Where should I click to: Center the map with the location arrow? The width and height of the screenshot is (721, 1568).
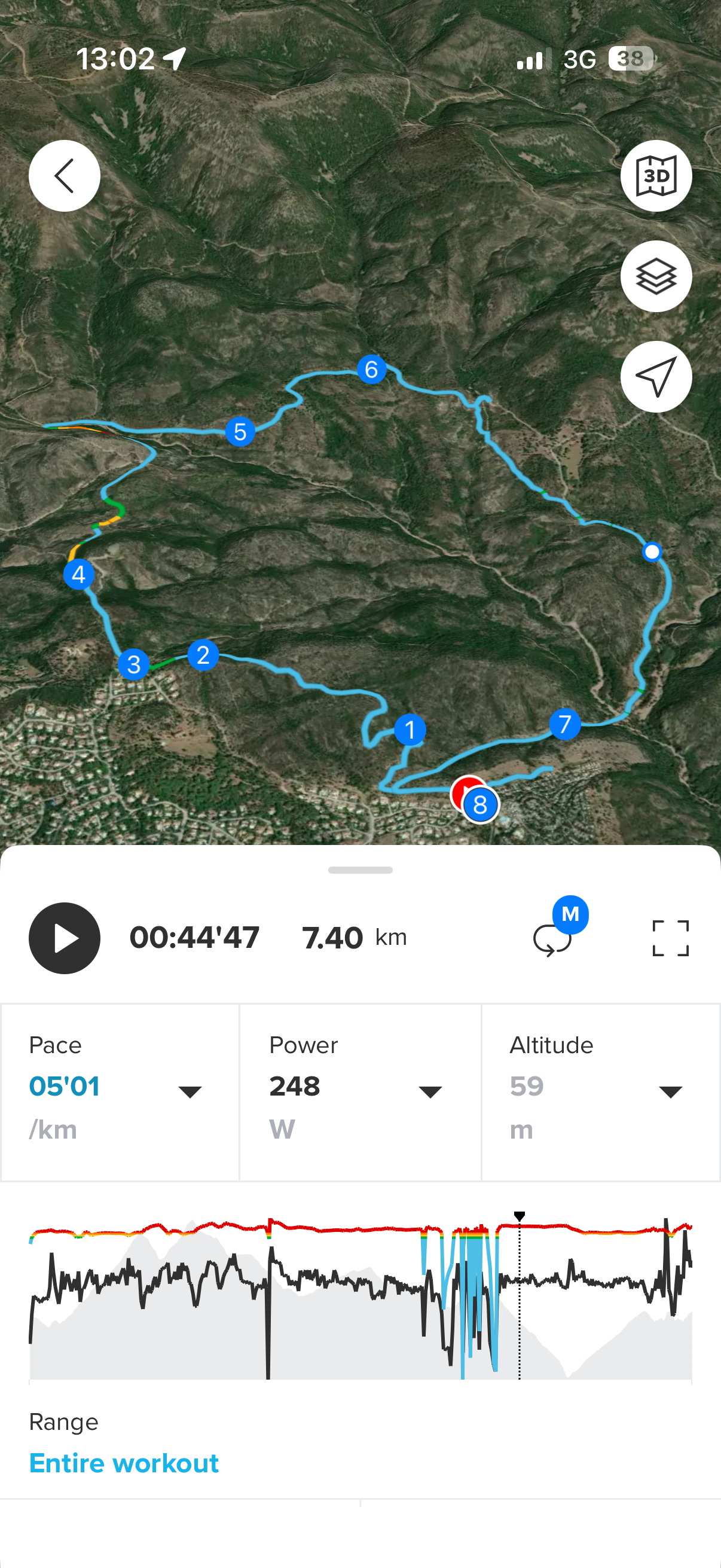pyautogui.click(x=655, y=377)
